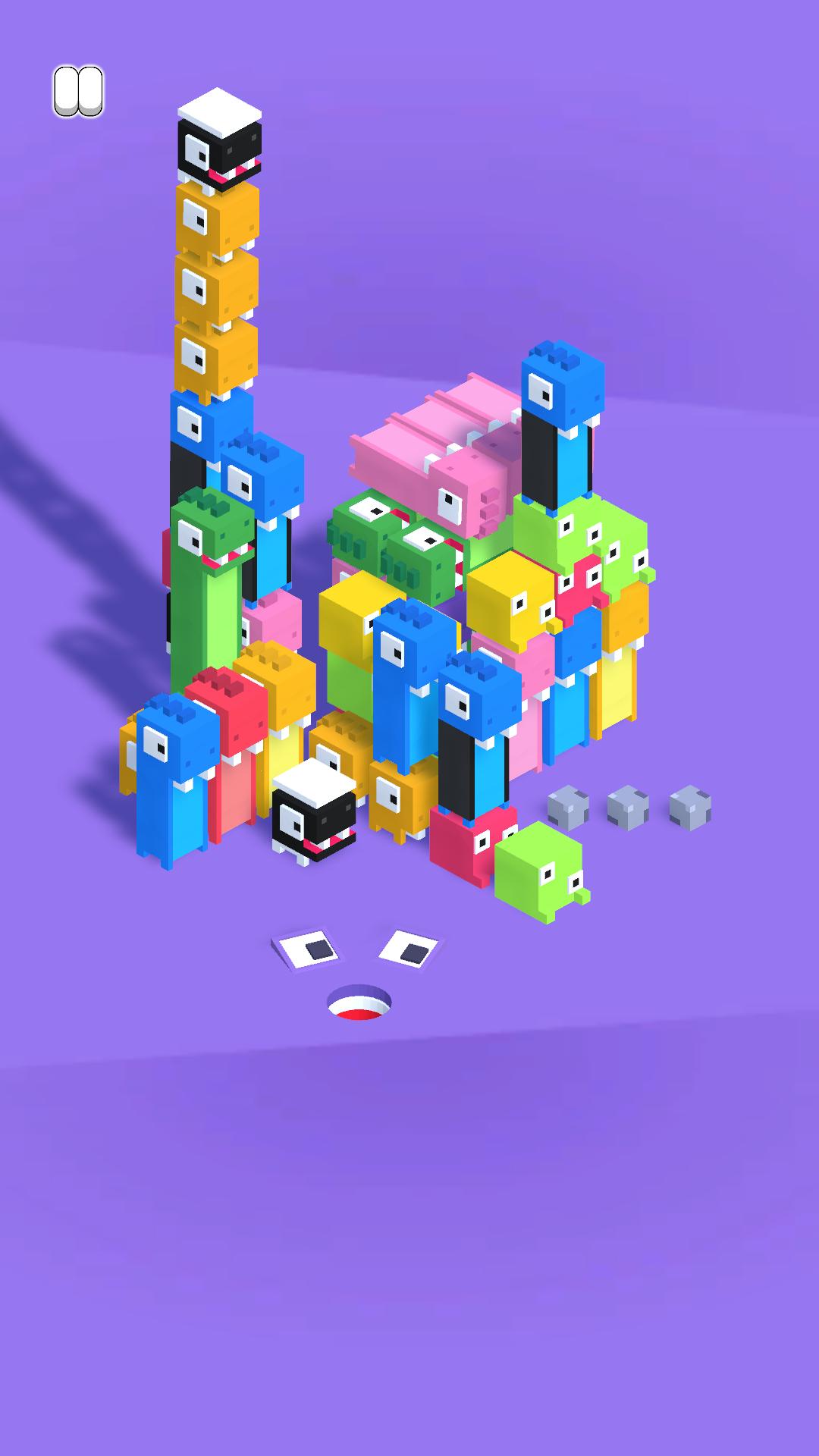This screenshot has width=819, height=1456.
Task: Pause the game
Action: pyautogui.click(x=78, y=92)
